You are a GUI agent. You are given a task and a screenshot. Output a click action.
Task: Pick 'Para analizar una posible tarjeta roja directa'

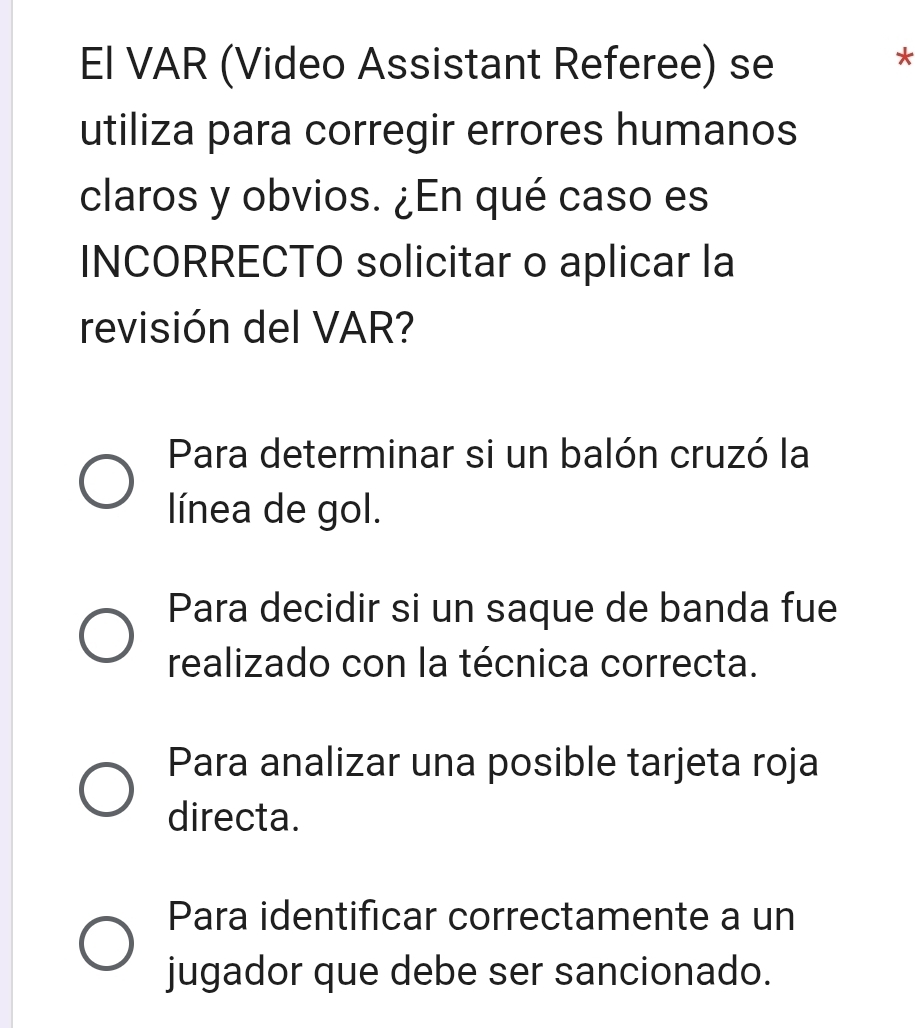click(x=105, y=790)
